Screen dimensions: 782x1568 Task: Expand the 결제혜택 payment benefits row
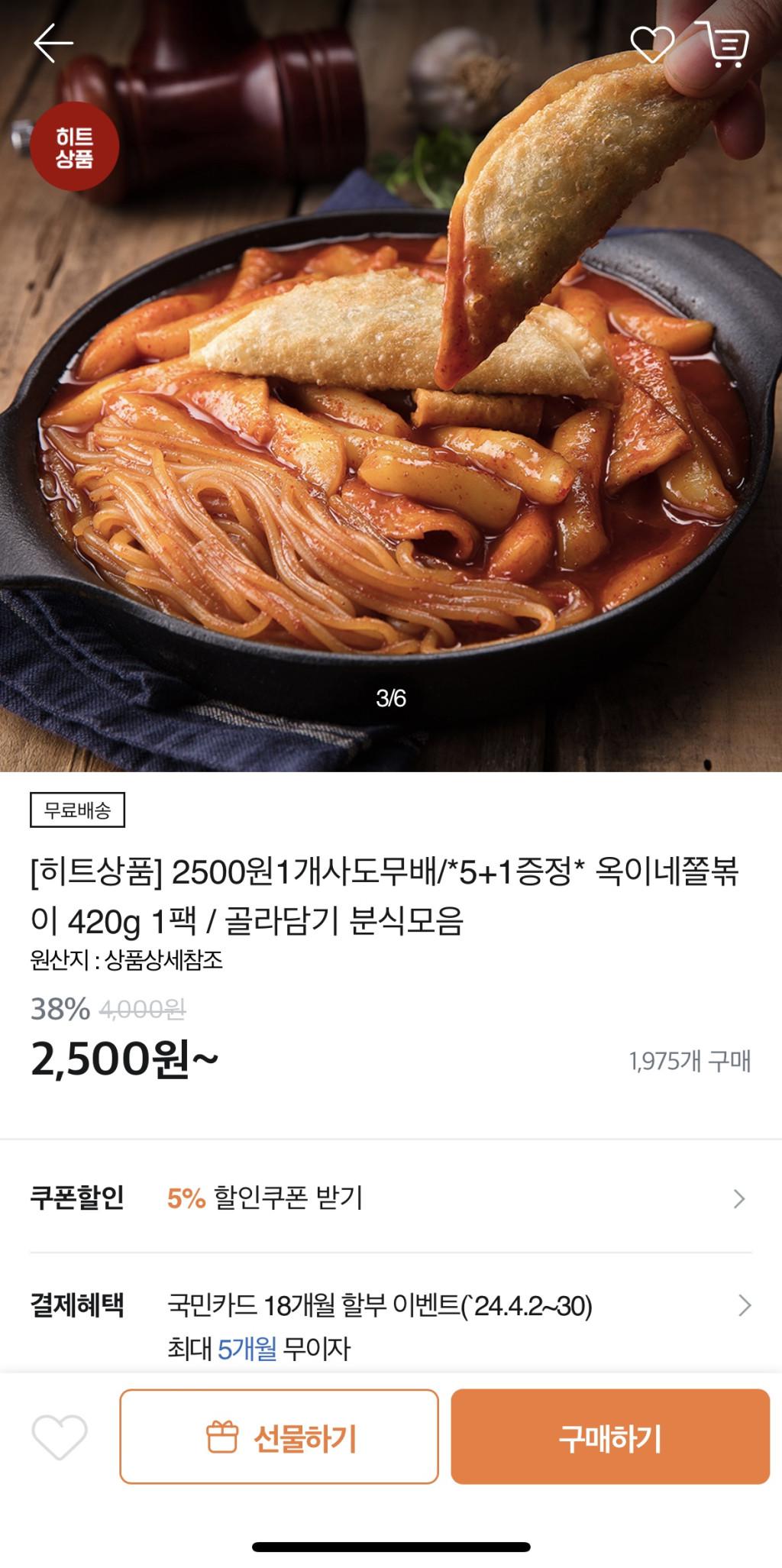tap(390, 1326)
